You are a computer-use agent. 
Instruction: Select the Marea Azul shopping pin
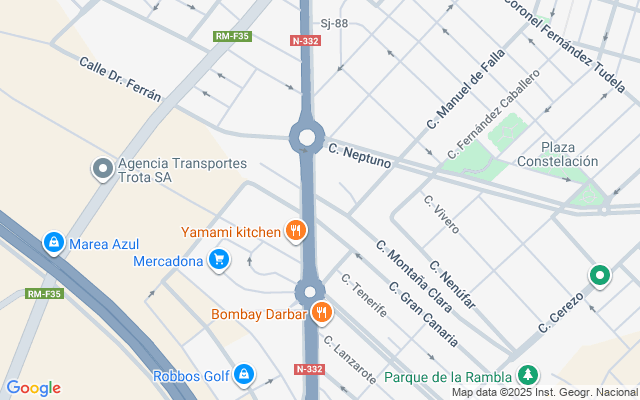coord(53,243)
